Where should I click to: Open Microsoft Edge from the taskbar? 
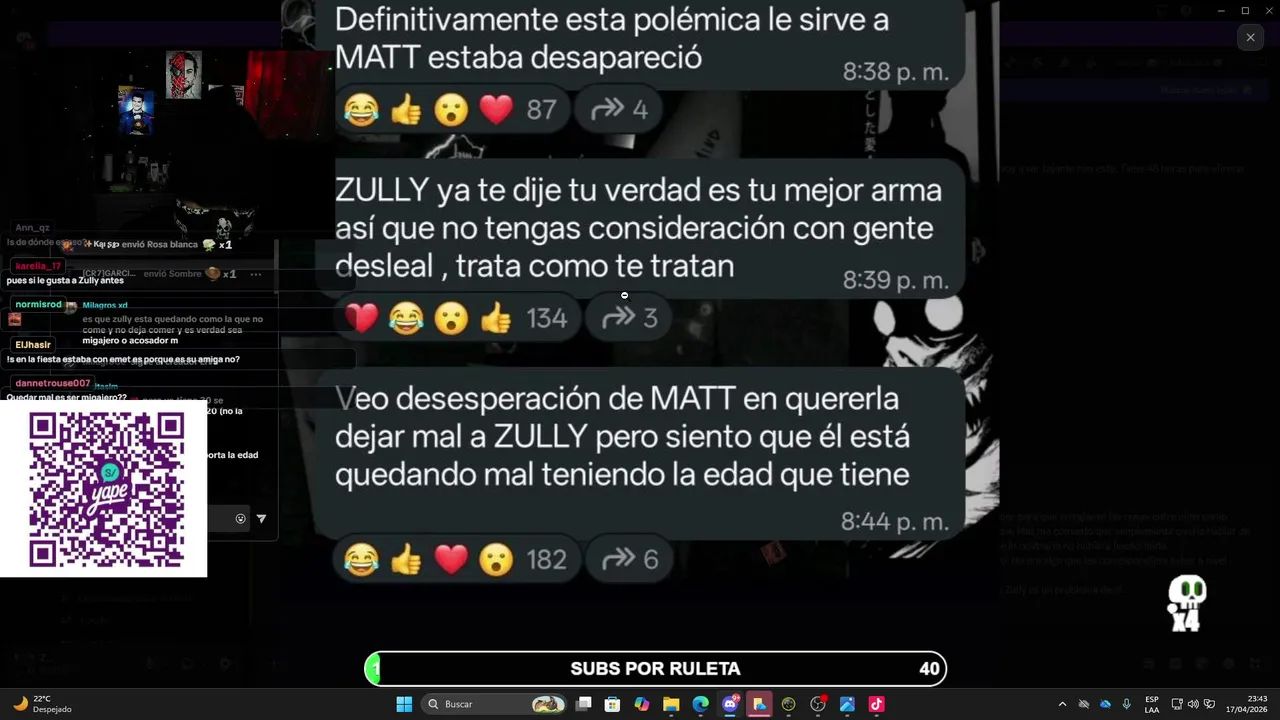(x=701, y=704)
